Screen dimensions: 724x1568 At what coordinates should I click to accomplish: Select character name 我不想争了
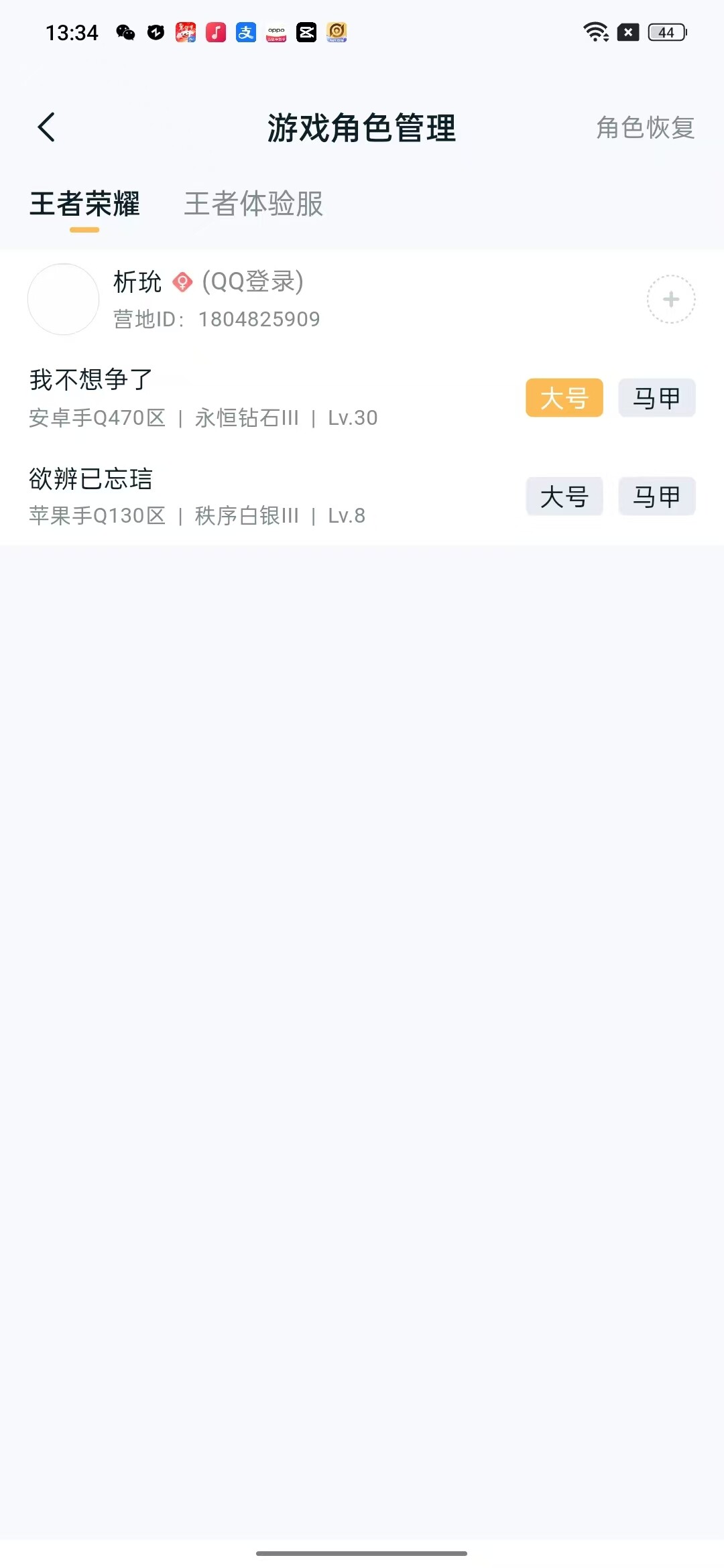[x=89, y=378]
